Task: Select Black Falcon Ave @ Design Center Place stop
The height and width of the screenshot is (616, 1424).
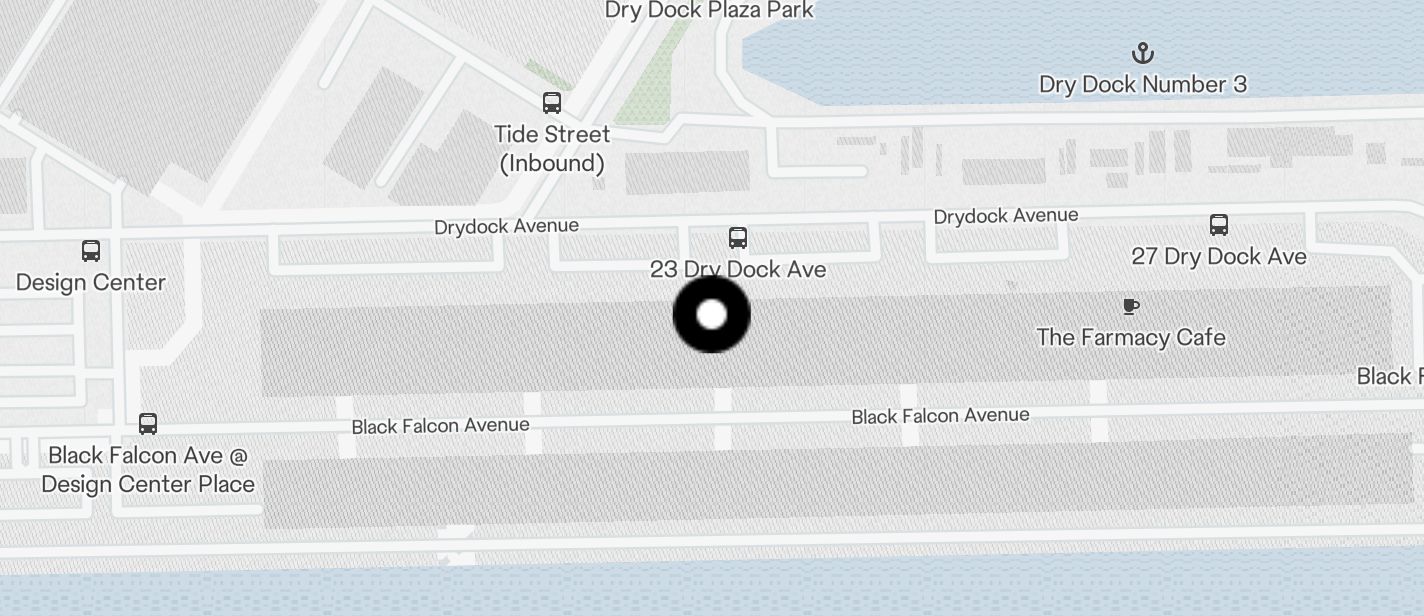Action: coord(148,424)
